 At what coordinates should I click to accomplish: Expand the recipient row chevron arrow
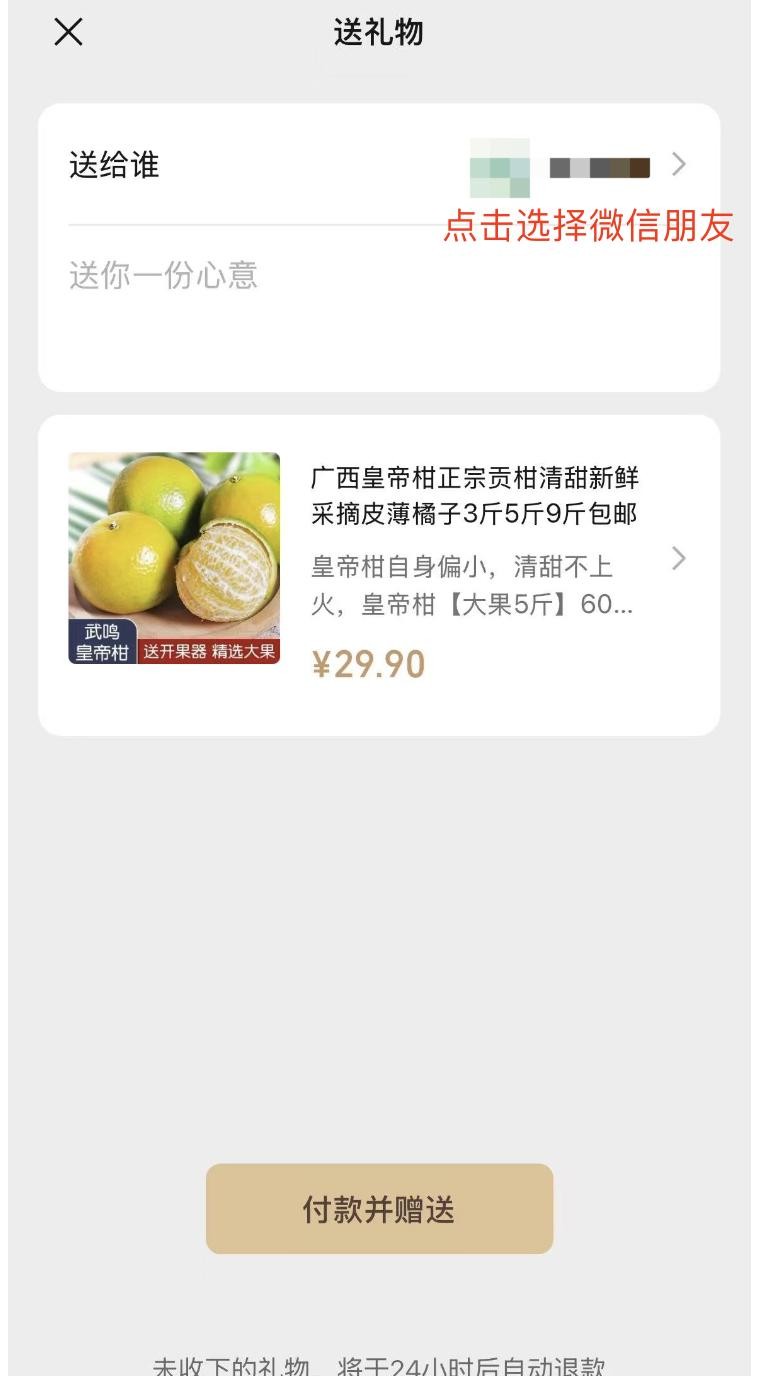[x=679, y=166]
